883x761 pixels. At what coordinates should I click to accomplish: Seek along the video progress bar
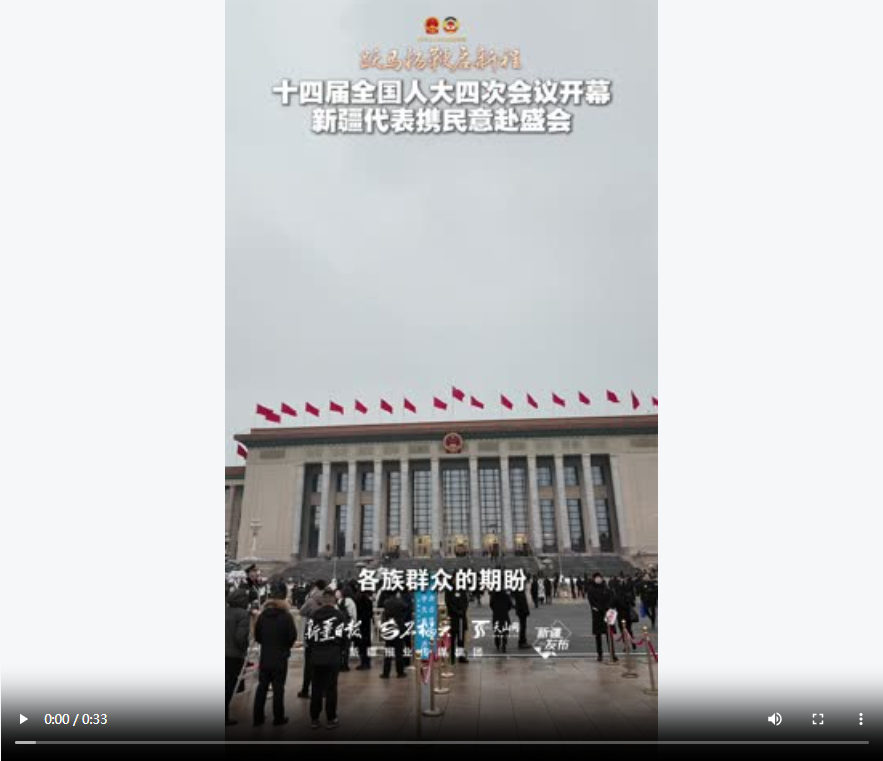[442, 742]
